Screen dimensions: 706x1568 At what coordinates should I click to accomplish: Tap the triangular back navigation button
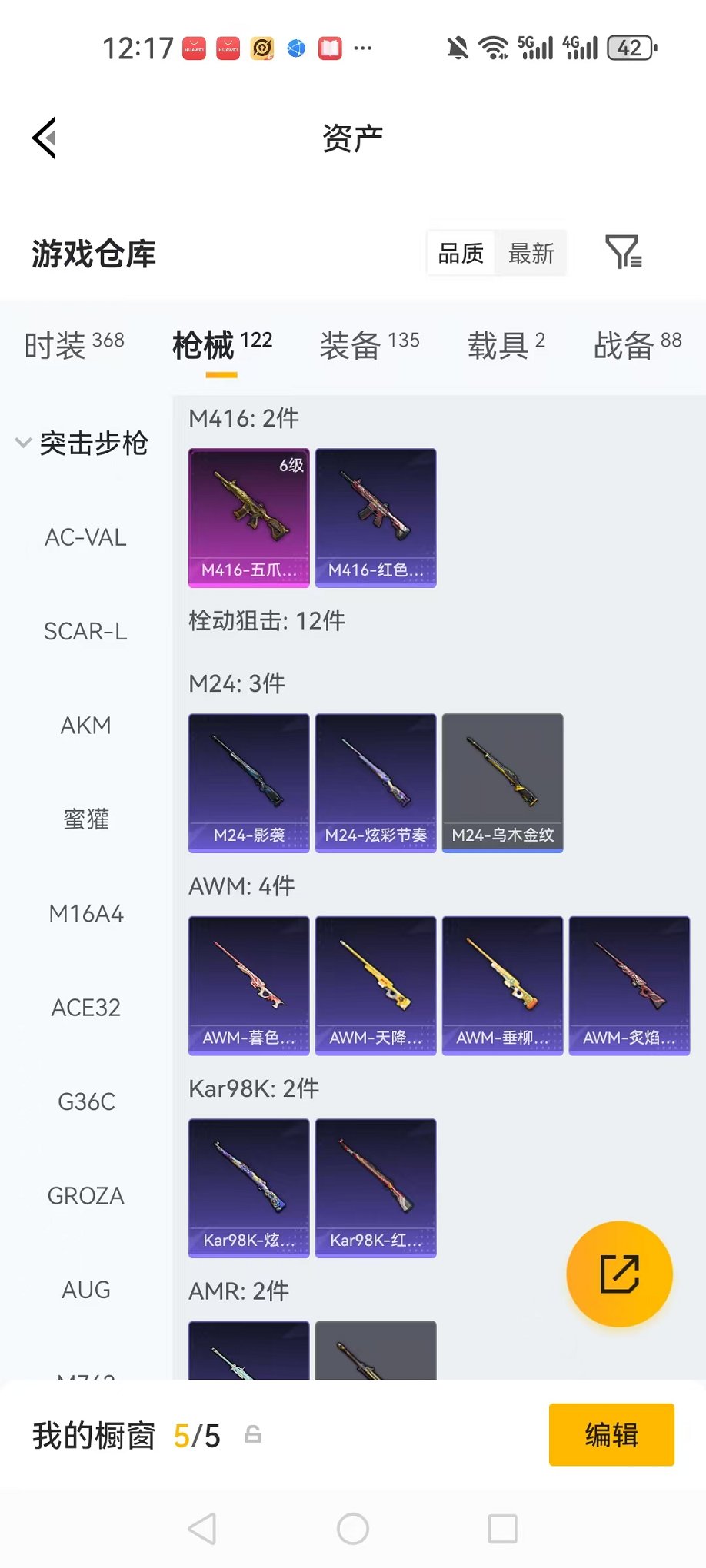click(x=201, y=1530)
